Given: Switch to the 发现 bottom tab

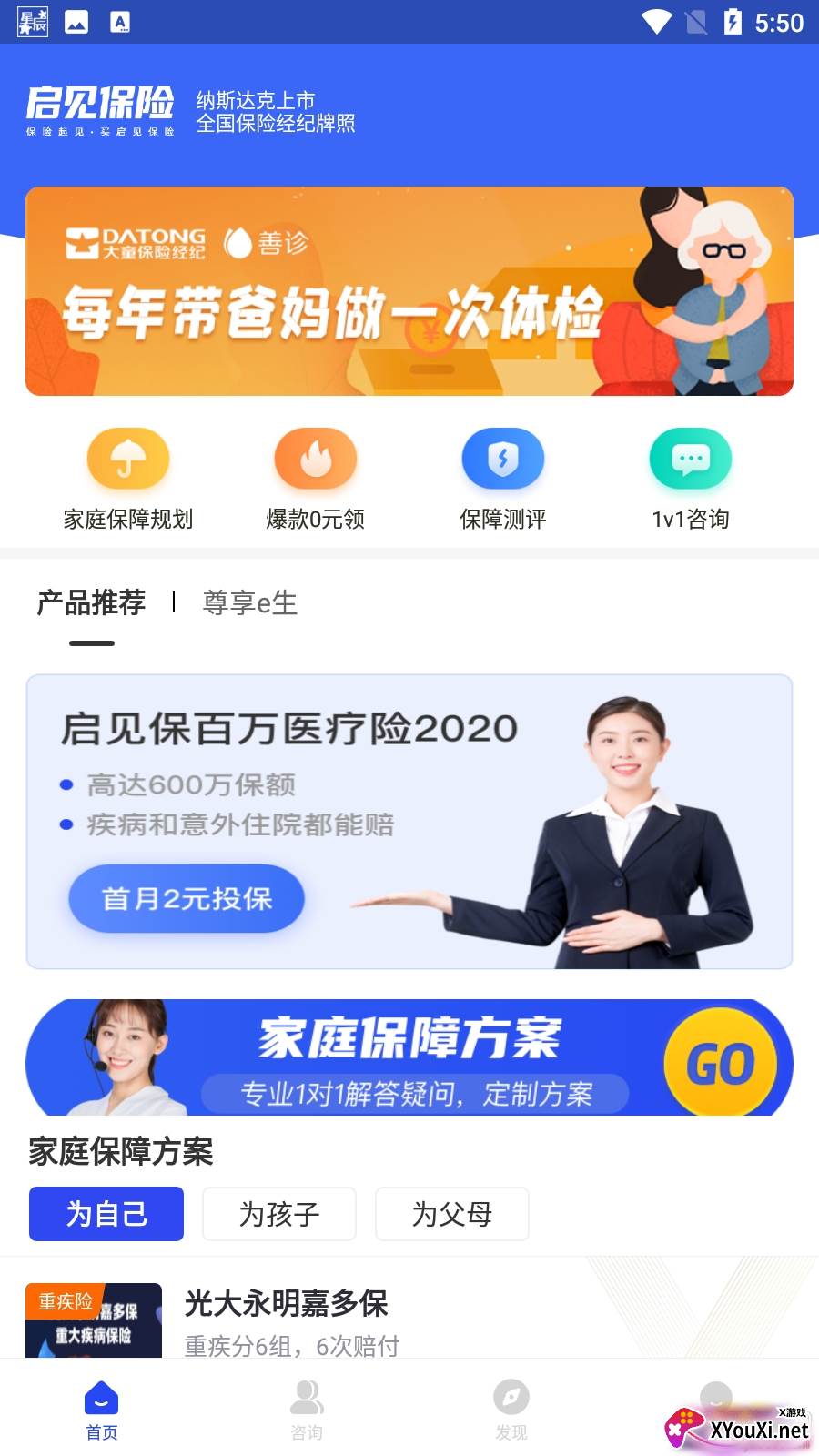Looking at the screenshot, I should click(x=511, y=1410).
